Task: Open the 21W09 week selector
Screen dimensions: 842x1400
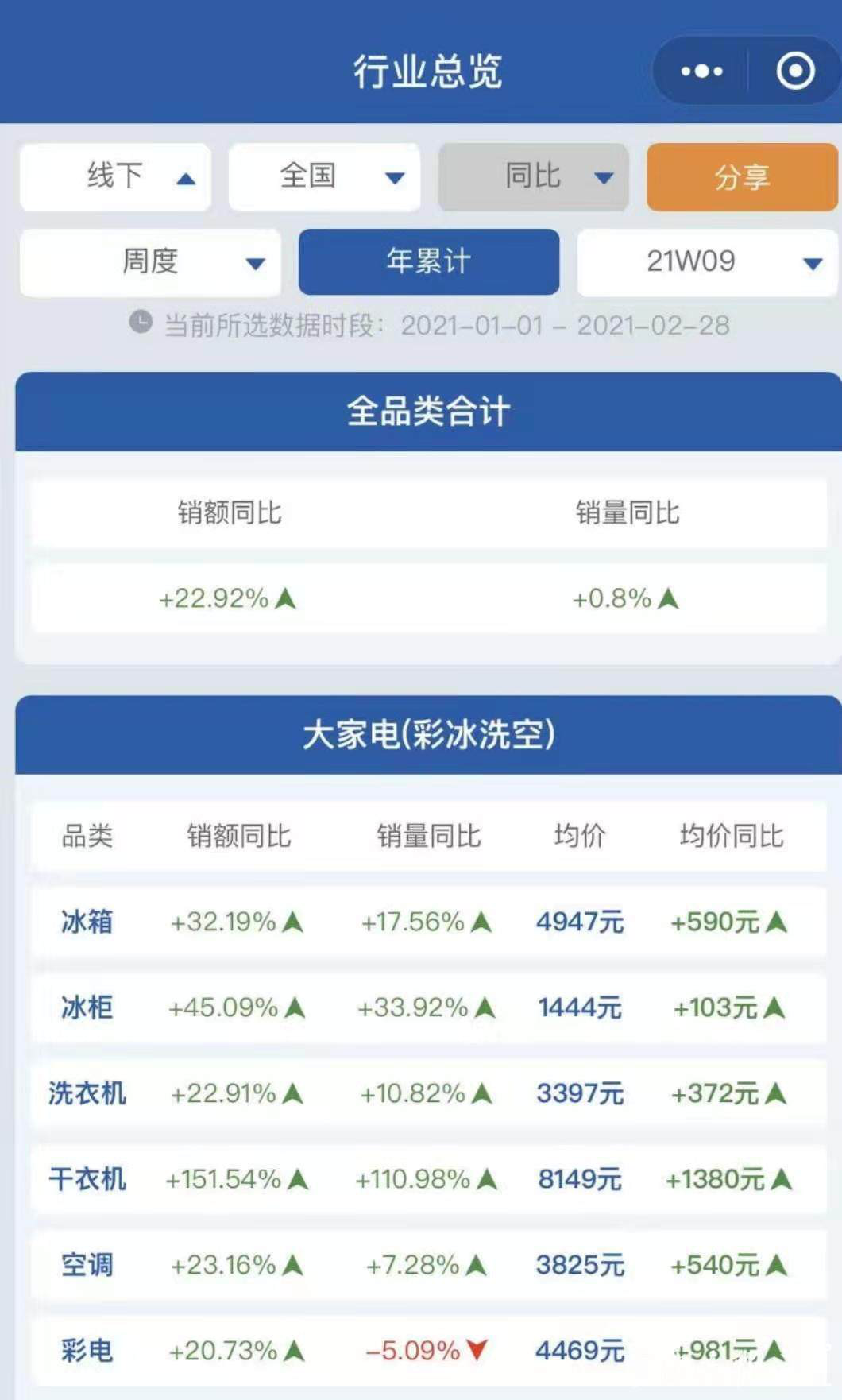Action: pyautogui.click(x=707, y=262)
